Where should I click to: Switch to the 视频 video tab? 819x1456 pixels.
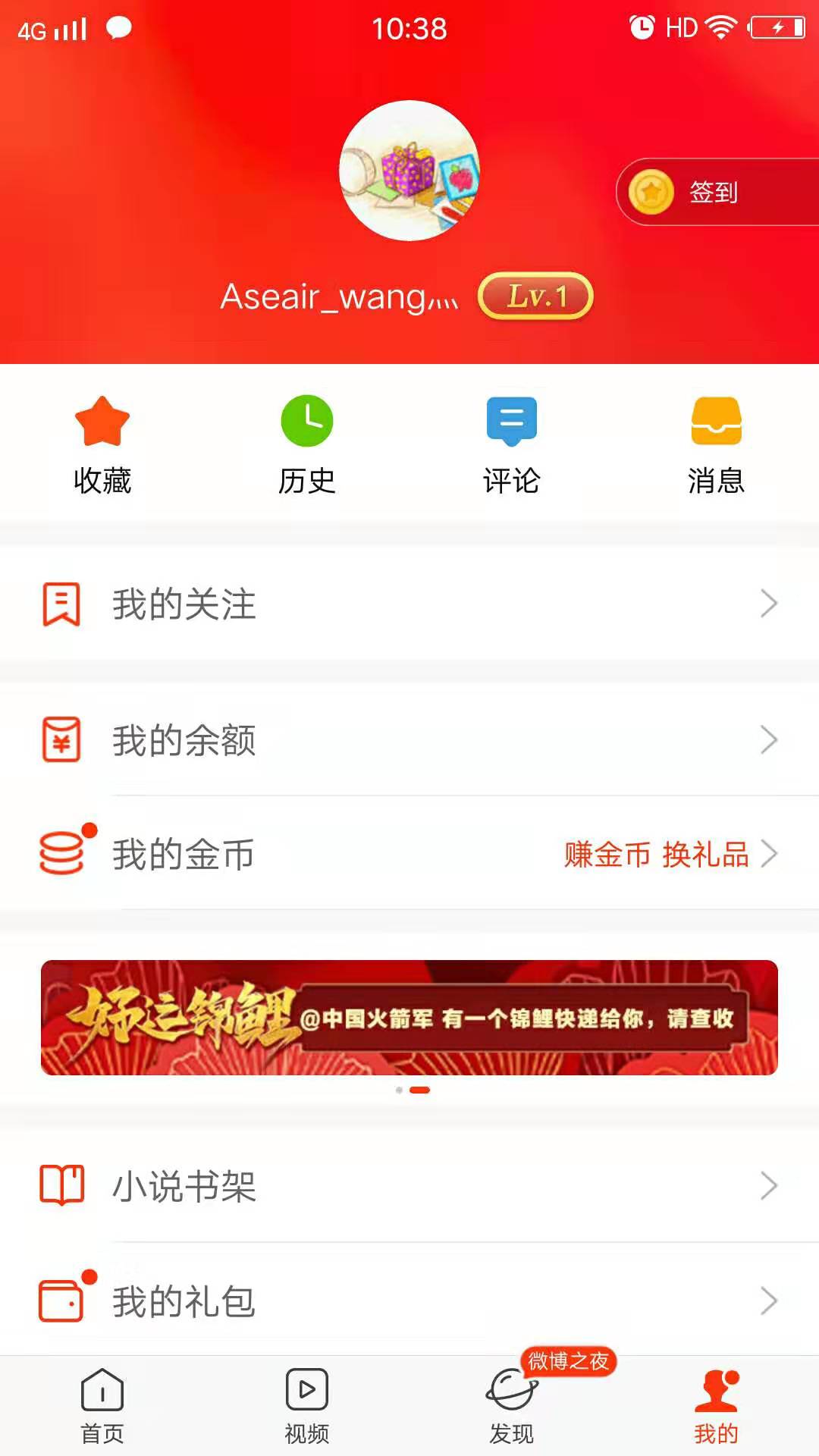pos(306,1407)
